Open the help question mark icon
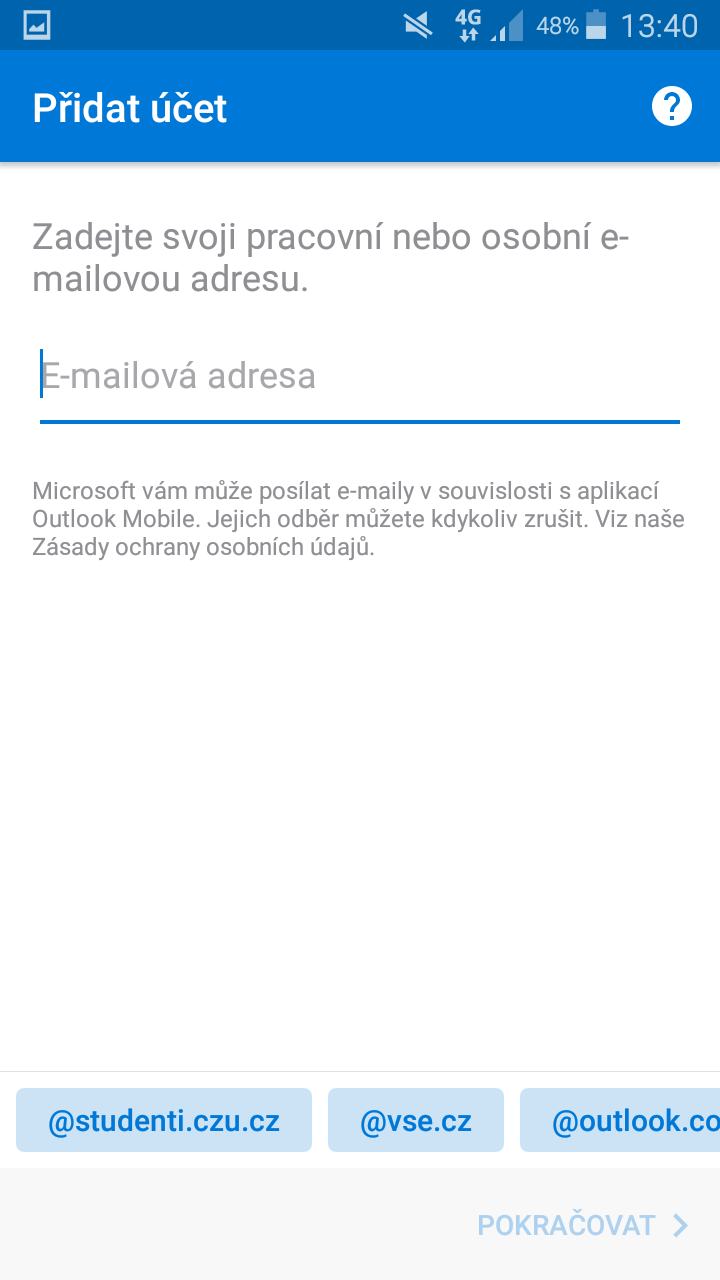This screenshot has height=1280, width=720. pos(671,106)
